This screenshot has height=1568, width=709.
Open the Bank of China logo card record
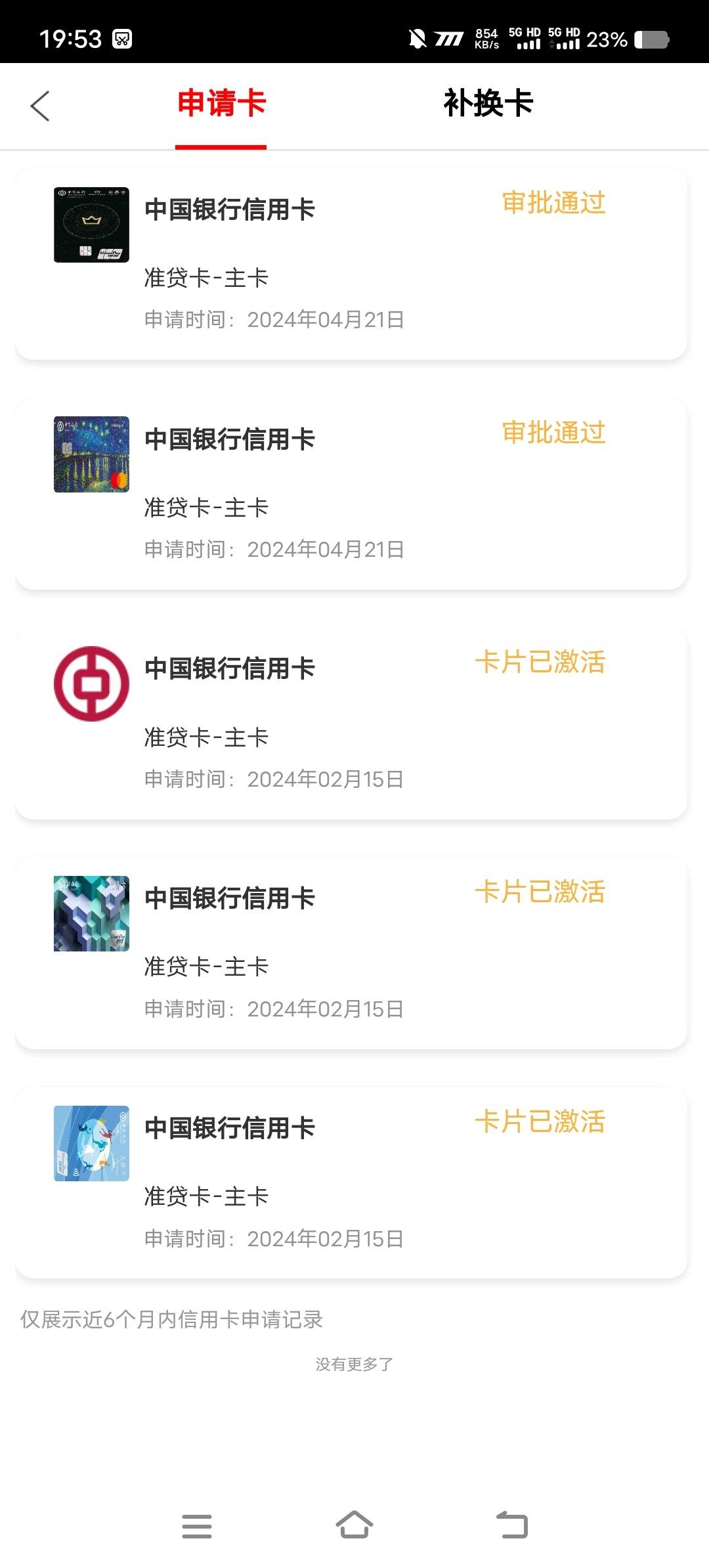(x=351, y=724)
